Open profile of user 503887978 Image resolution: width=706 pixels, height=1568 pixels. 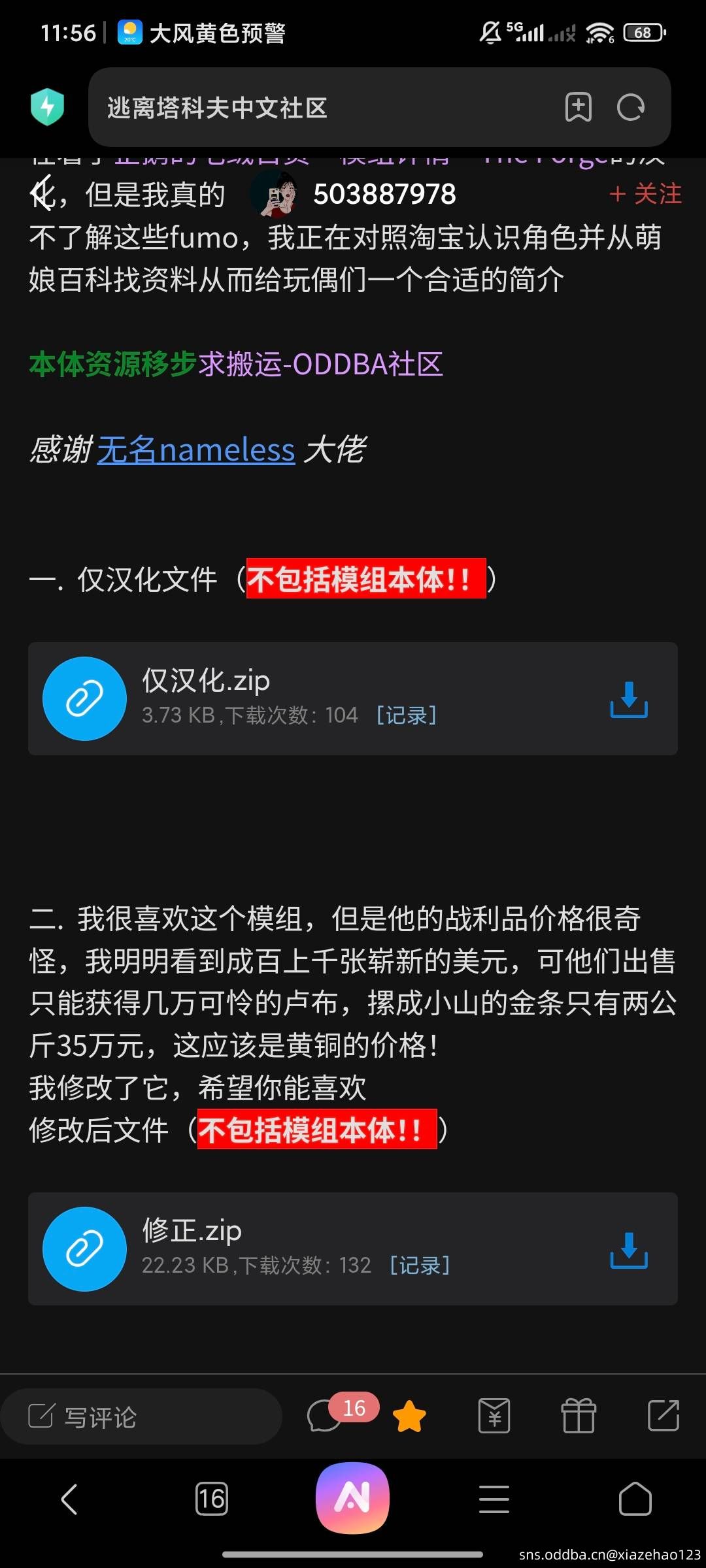point(384,194)
